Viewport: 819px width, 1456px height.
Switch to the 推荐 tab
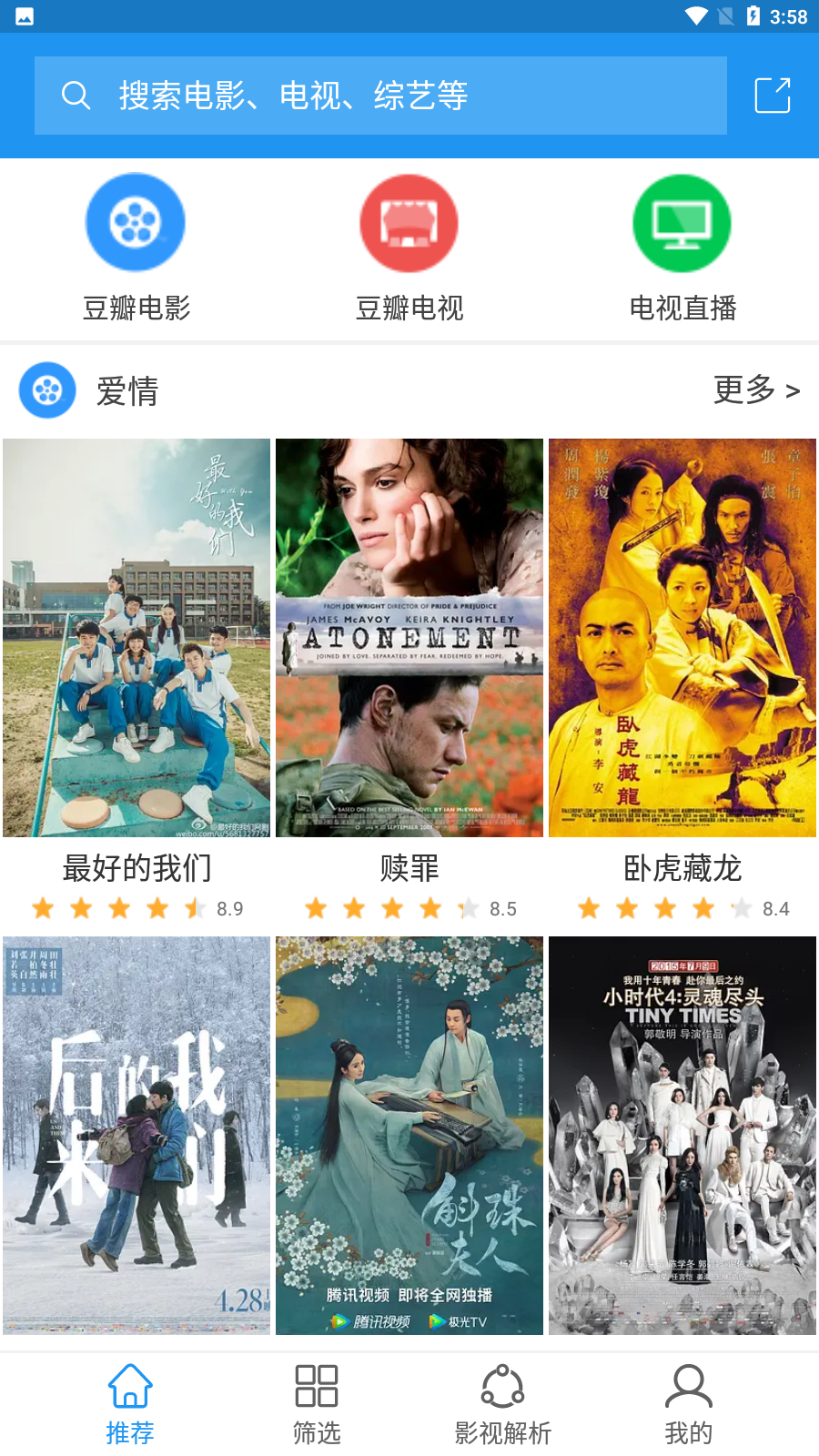(130, 1404)
